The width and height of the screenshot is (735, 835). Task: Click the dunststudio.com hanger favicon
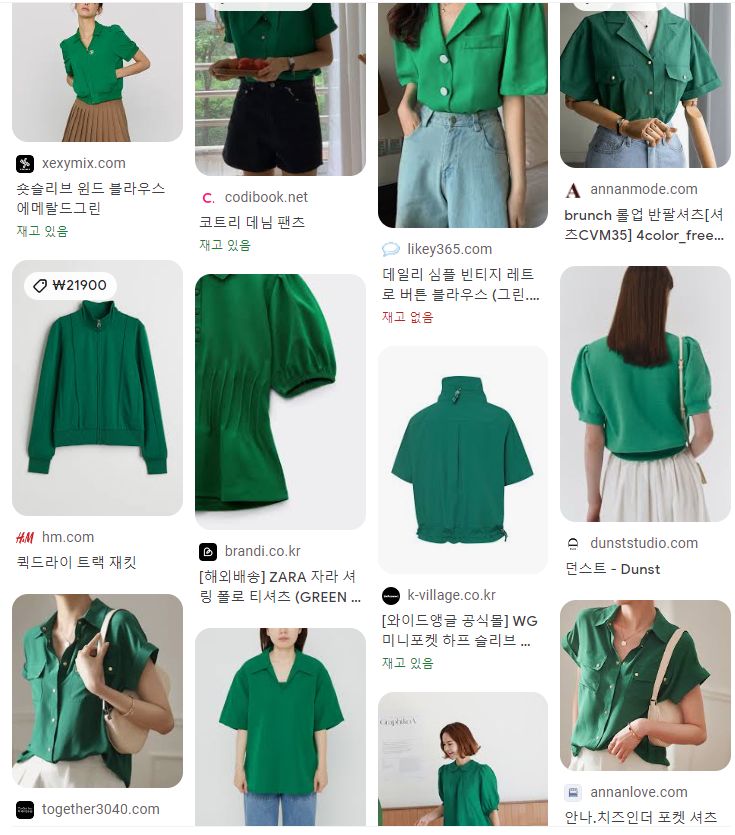coord(573,543)
